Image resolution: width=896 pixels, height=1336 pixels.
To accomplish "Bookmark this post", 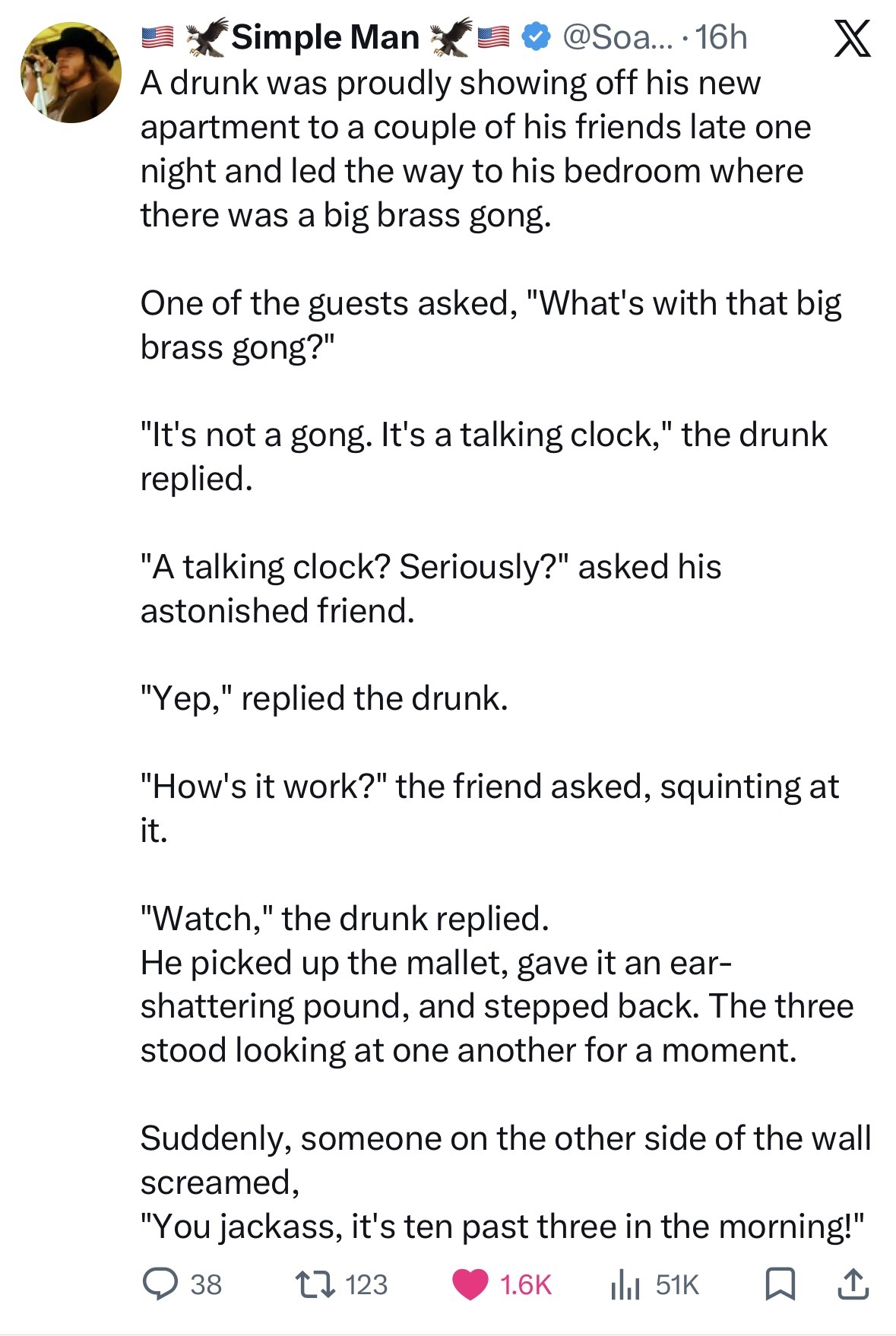I will tap(779, 1284).
